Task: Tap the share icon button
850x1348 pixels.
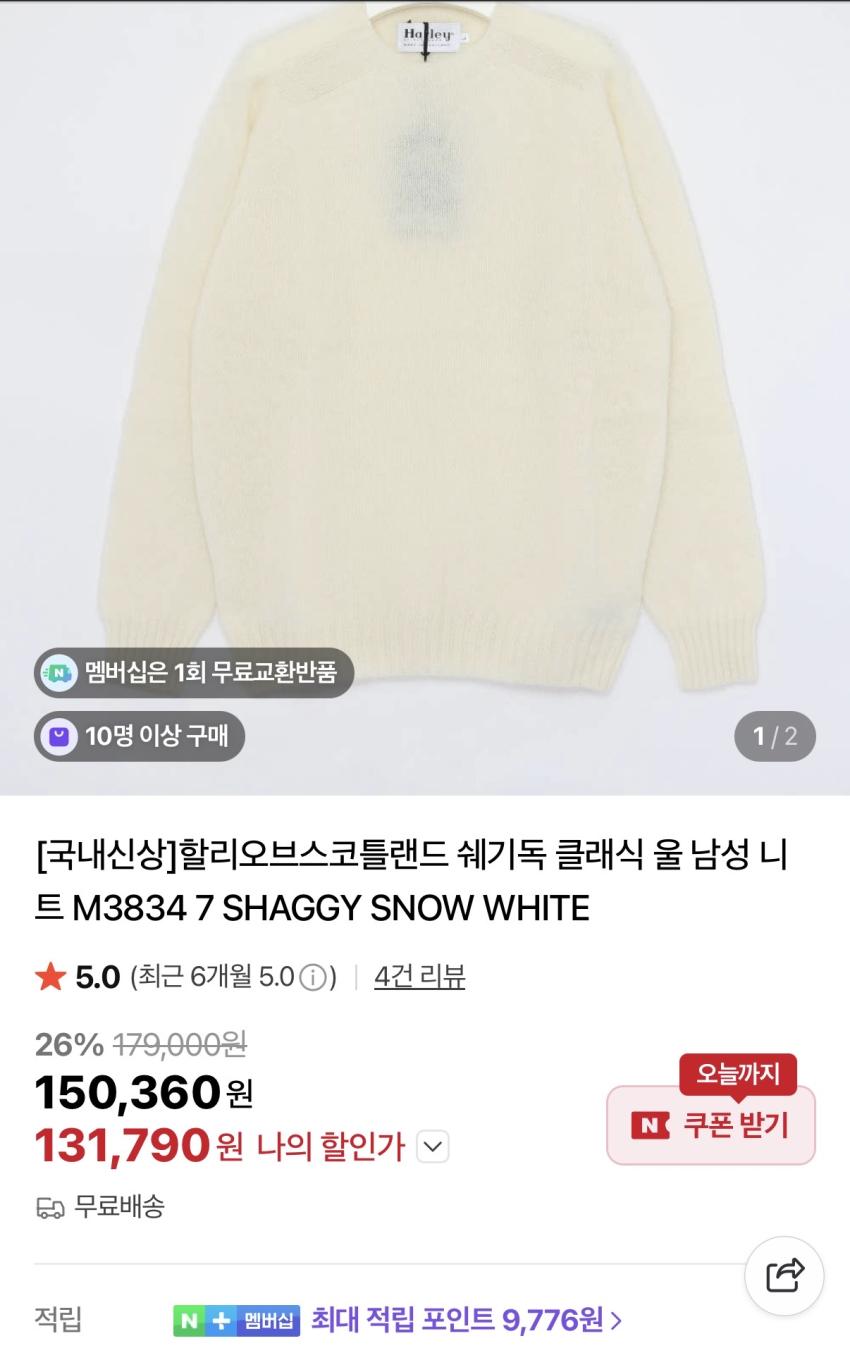Action: click(785, 1276)
